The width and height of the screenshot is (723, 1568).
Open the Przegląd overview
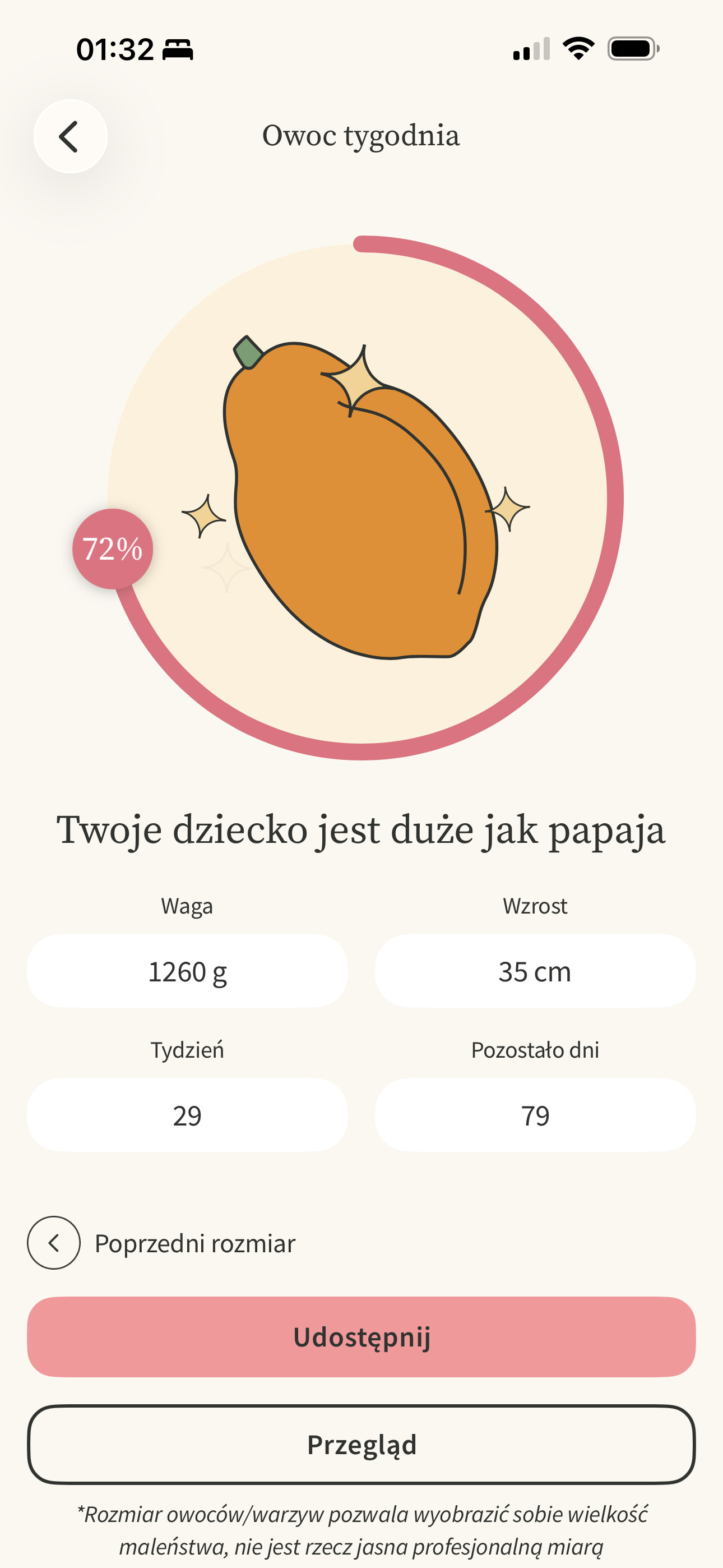[x=361, y=1445]
